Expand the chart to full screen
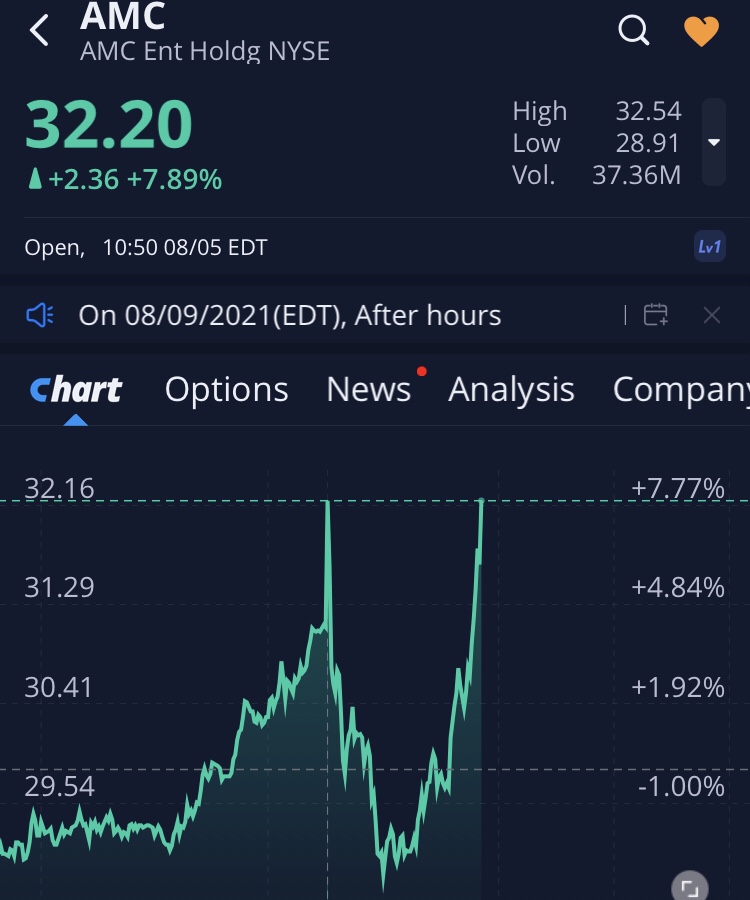The height and width of the screenshot is (900, 750). click(688, 887)
